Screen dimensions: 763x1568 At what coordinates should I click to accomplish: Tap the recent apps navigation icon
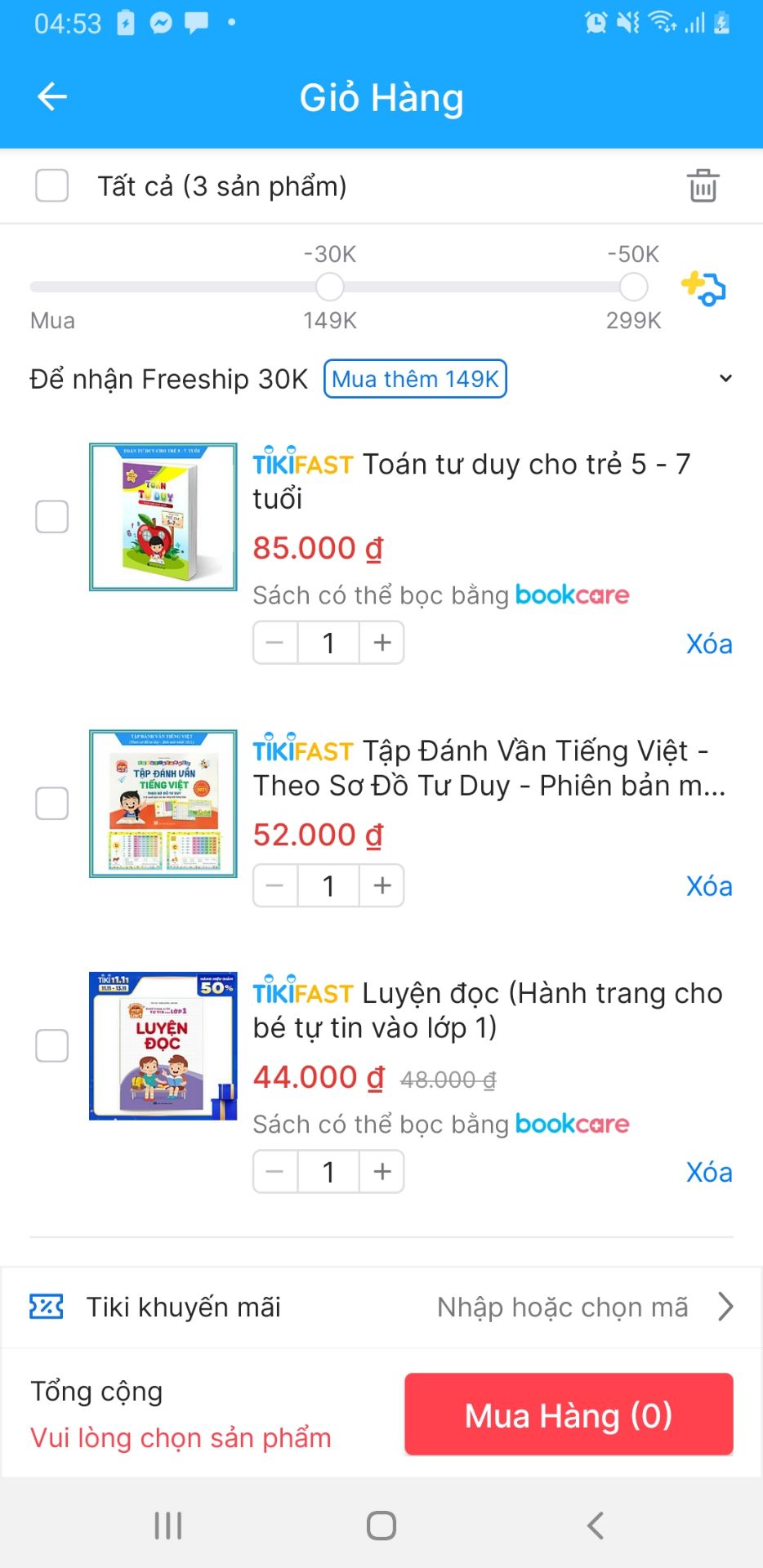[167, 1524]
